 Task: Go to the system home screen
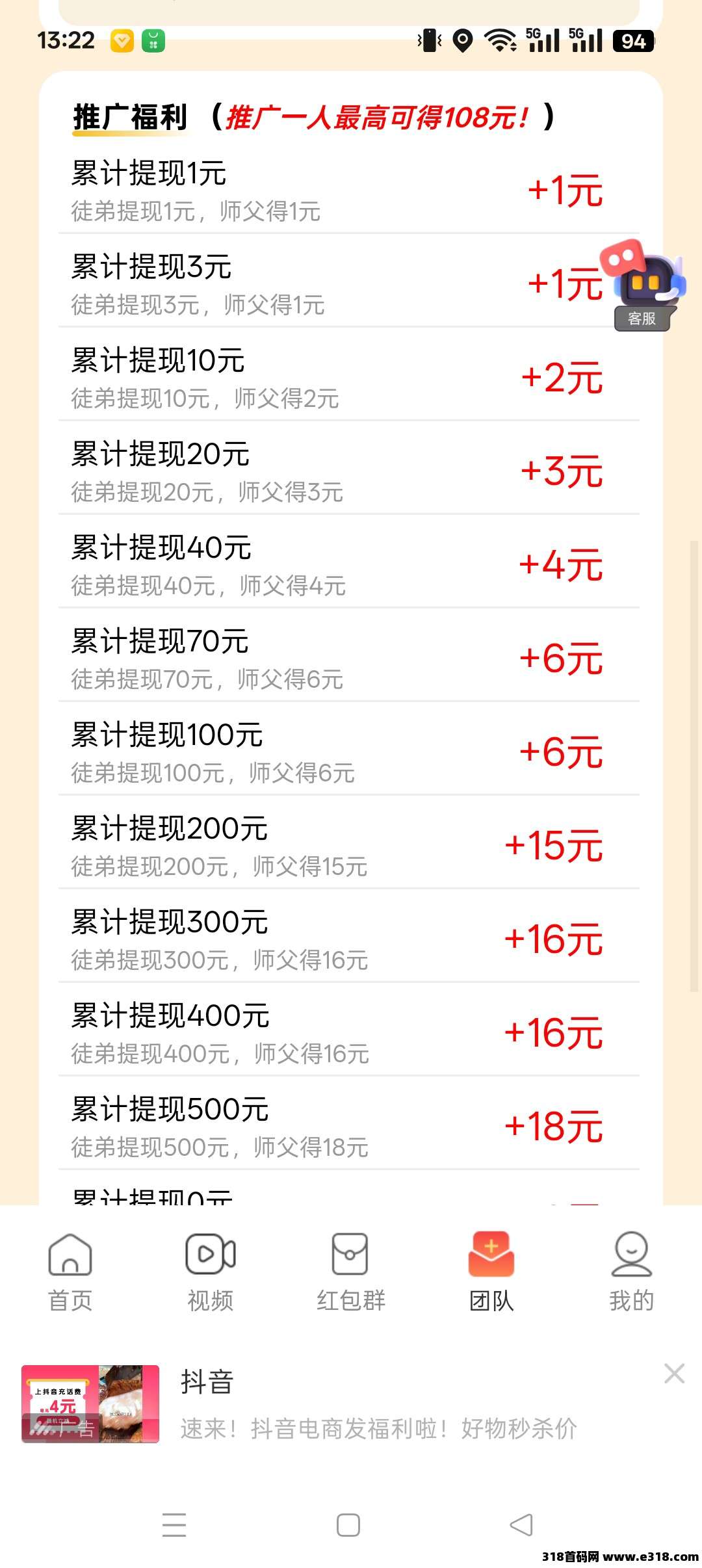348,1524
